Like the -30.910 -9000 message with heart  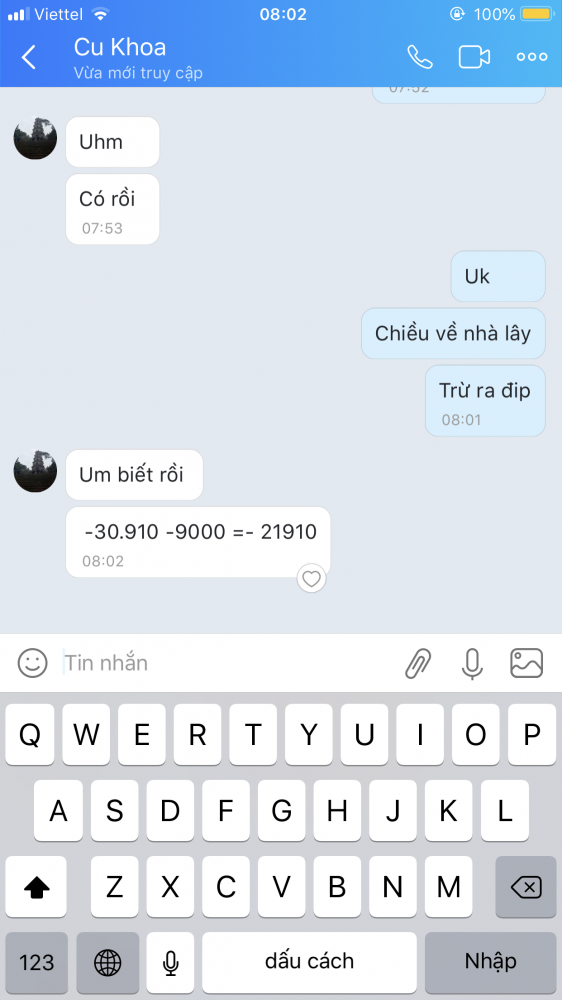(311, 578)
